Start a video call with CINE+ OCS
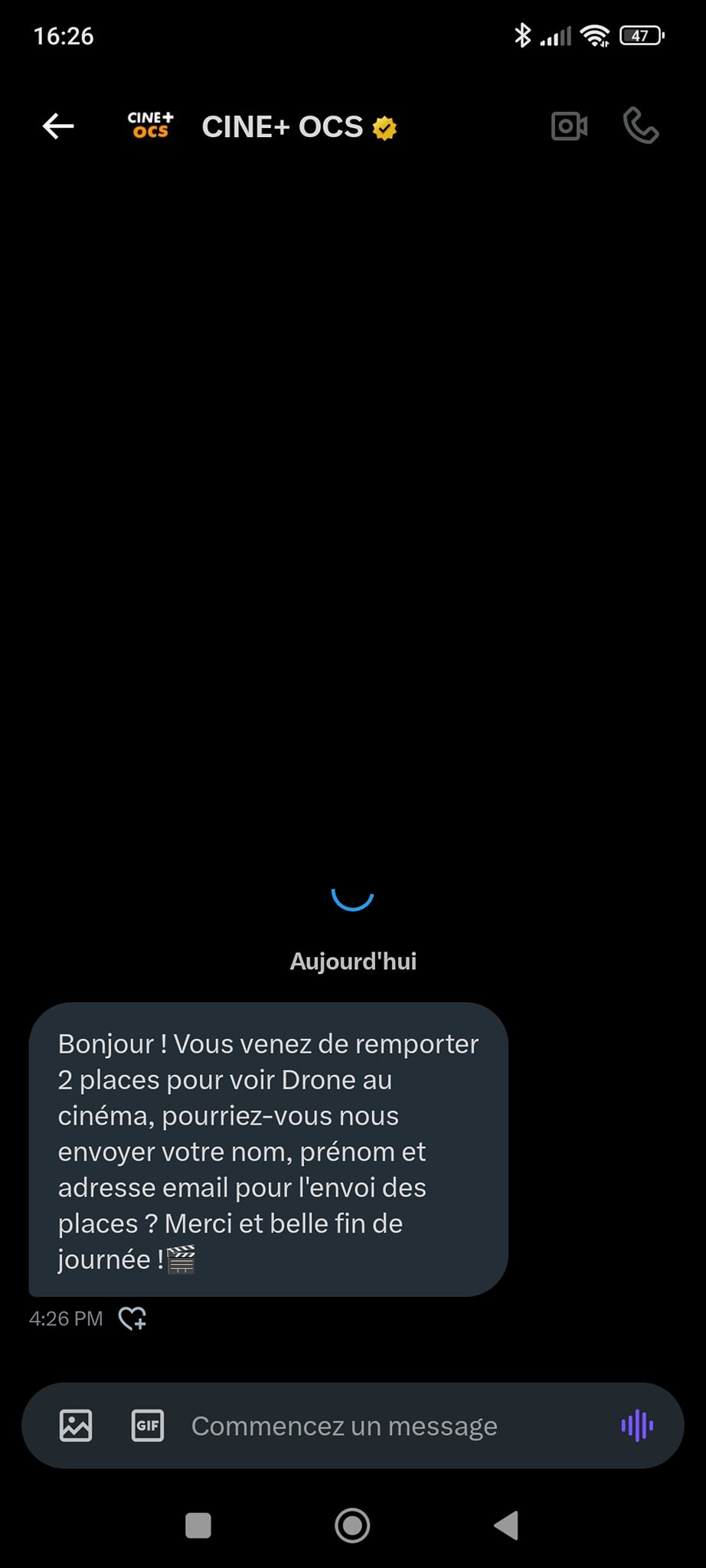Image resolution: width=706 pixels, height=1568 pixels. tap(569, 126)
